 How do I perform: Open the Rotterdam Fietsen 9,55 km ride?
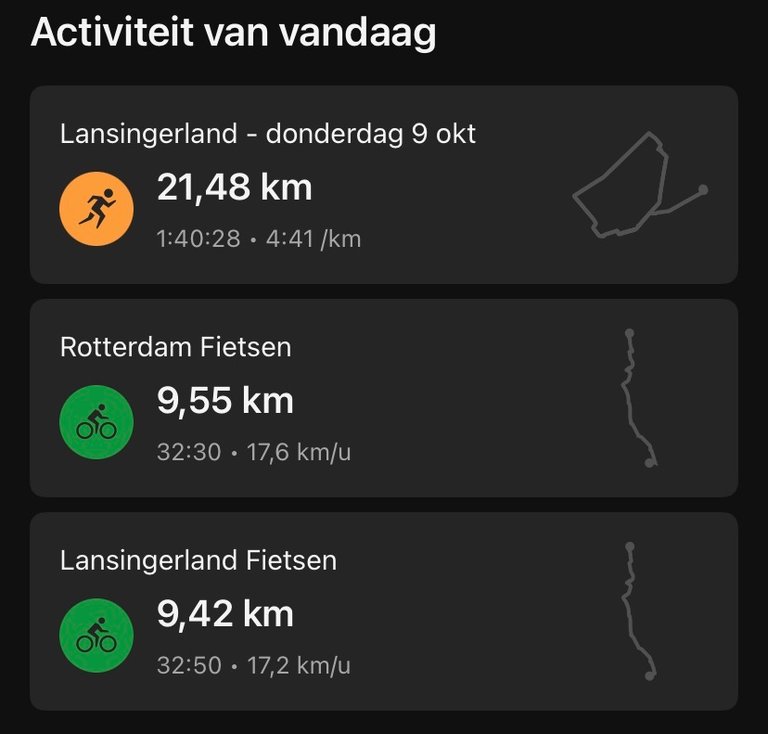tap(384, 398)
